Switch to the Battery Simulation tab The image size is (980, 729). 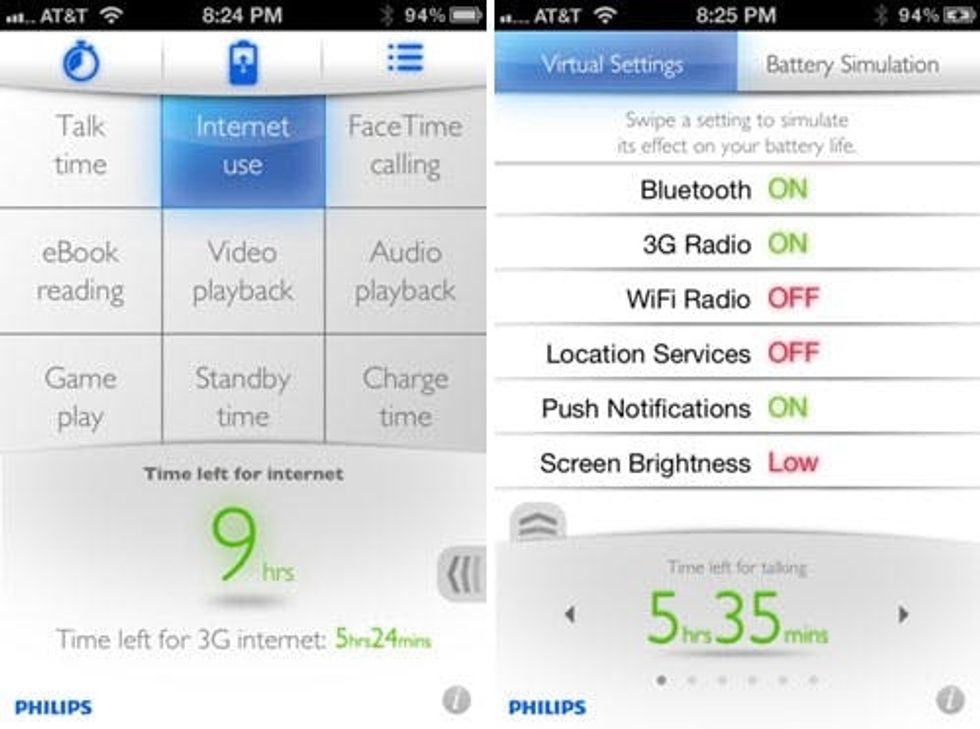pos(852,65)
